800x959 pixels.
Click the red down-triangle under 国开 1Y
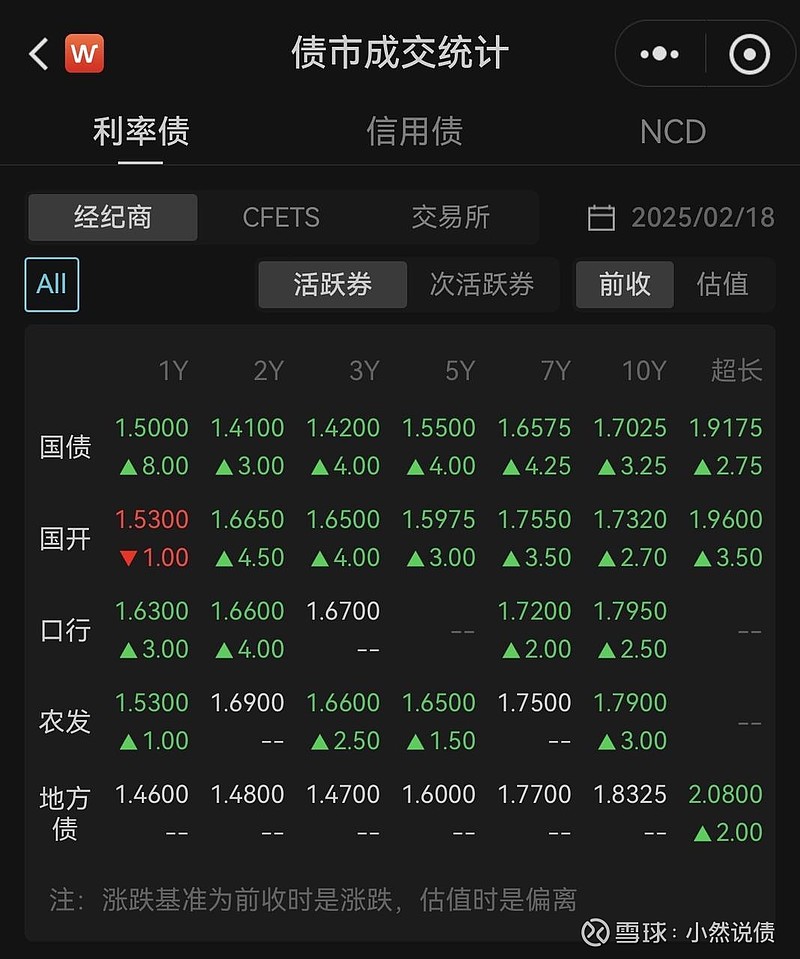pos(128,558)
